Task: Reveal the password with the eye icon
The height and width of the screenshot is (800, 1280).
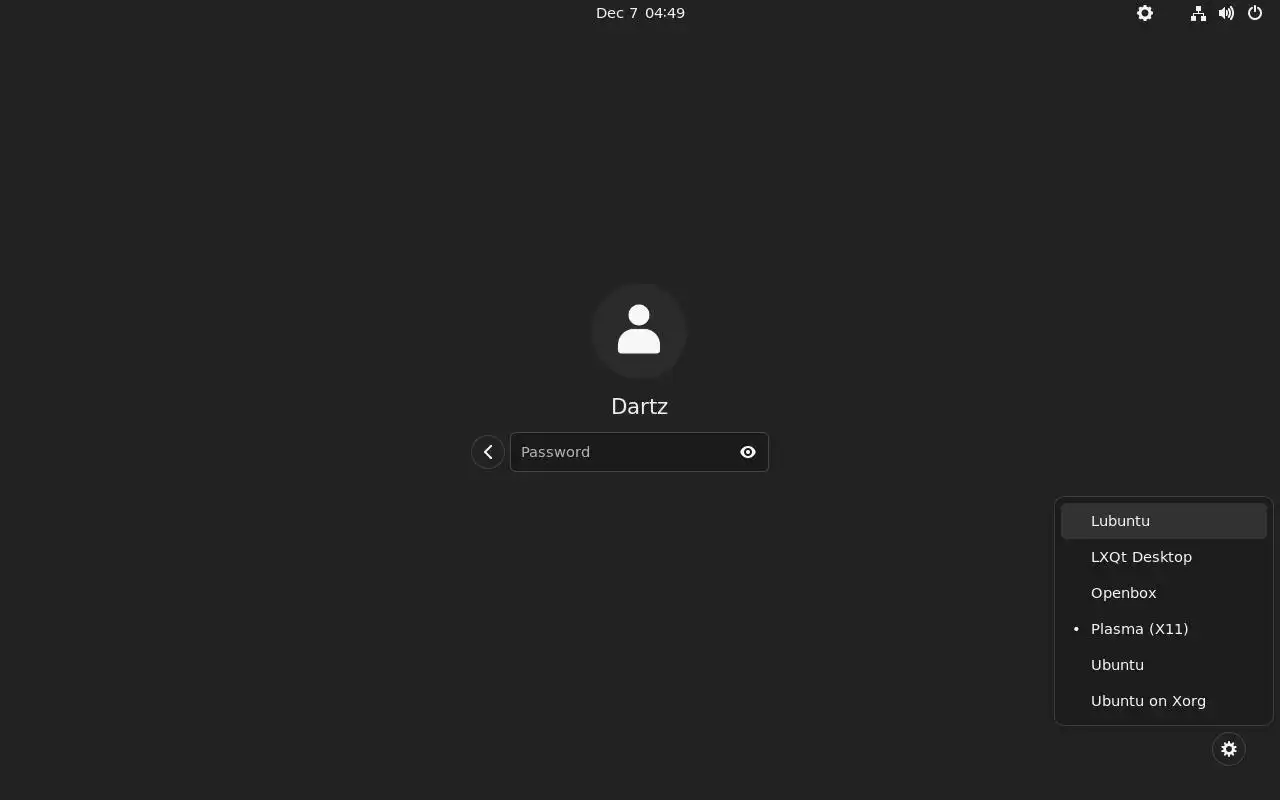Action: click(748, 452)
